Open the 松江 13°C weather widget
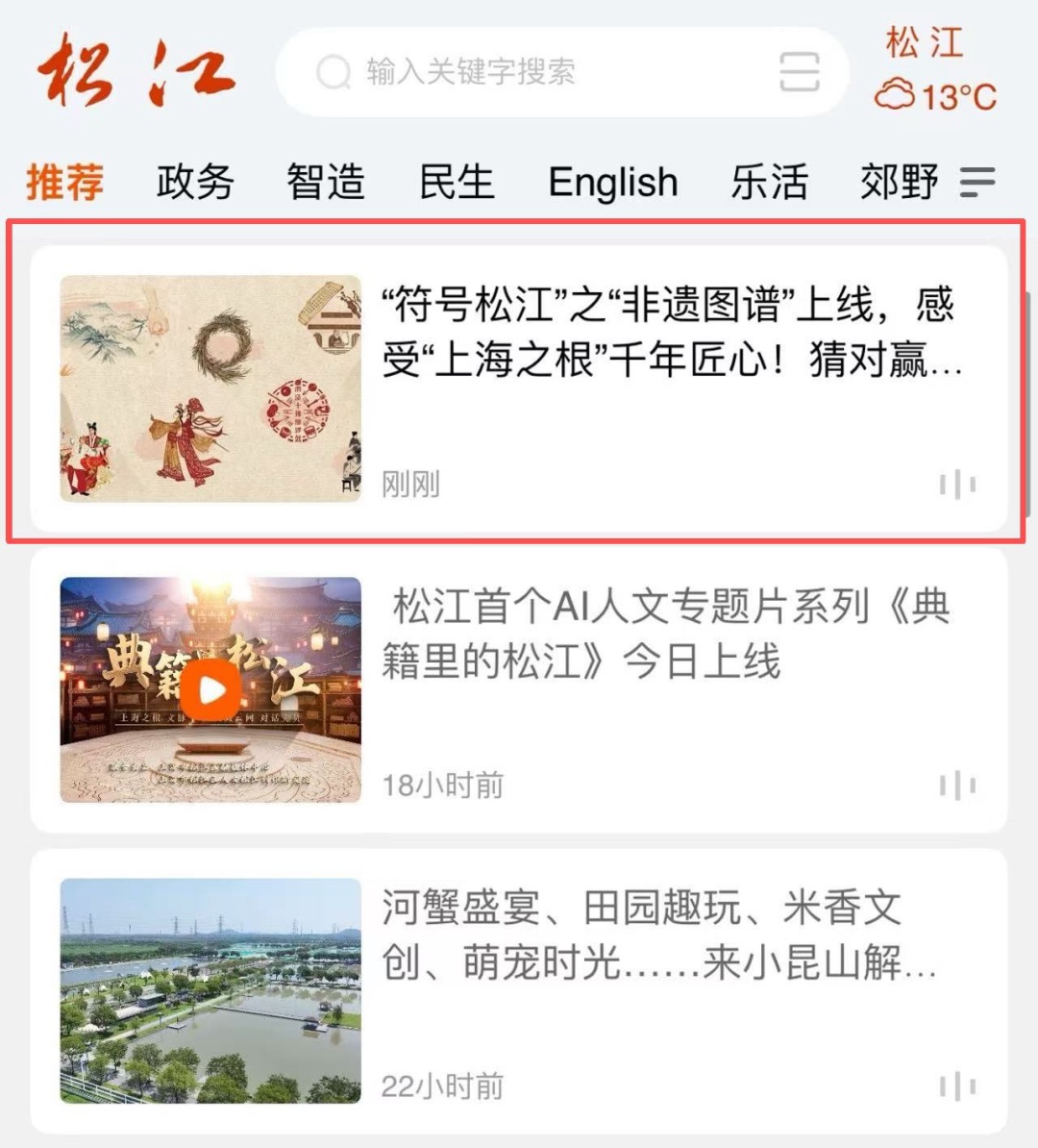The width and height of the screenshot is (1038, 1148). [934, 71]
